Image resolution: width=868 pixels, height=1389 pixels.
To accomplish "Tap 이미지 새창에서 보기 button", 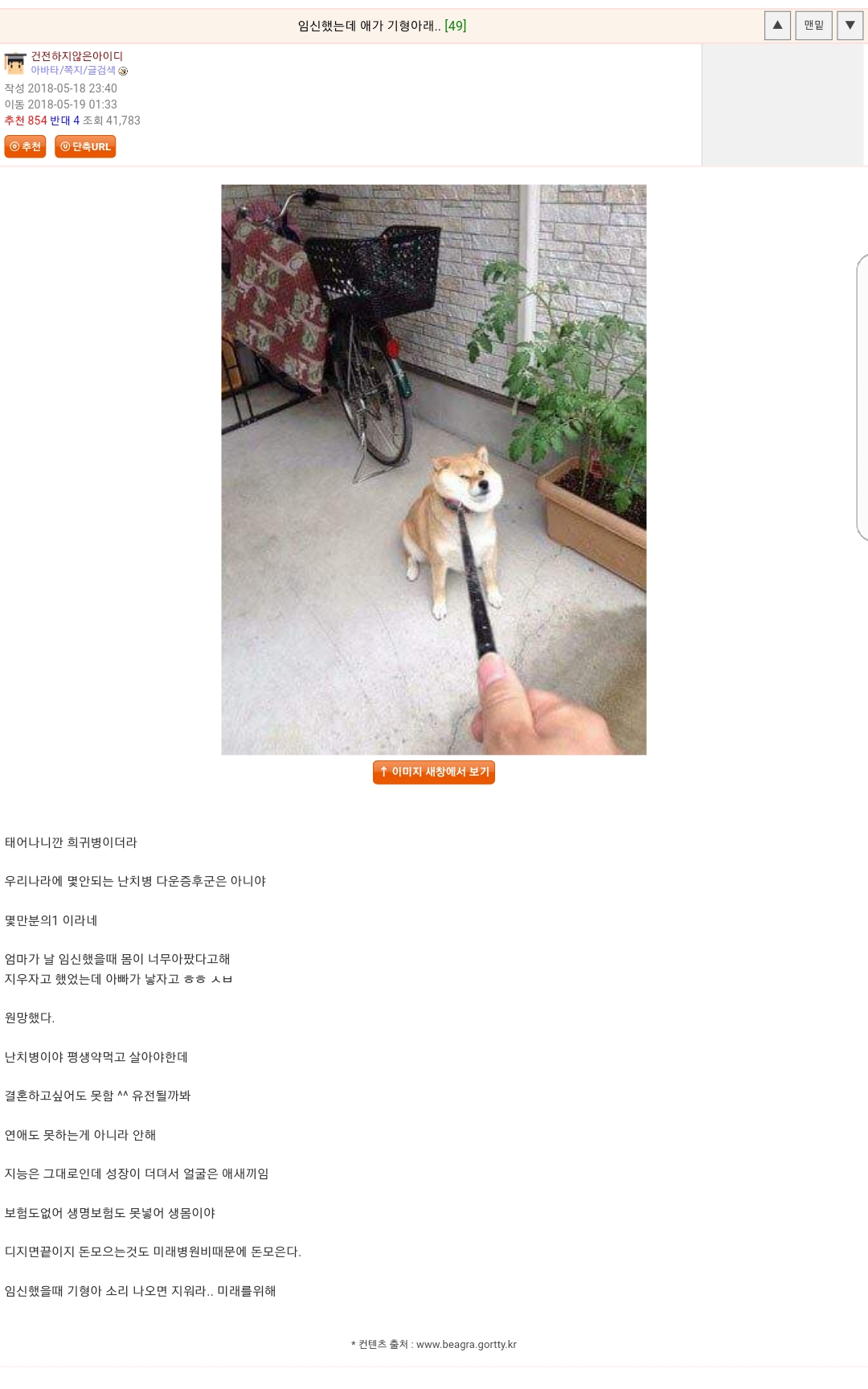I will pos(434,772).
